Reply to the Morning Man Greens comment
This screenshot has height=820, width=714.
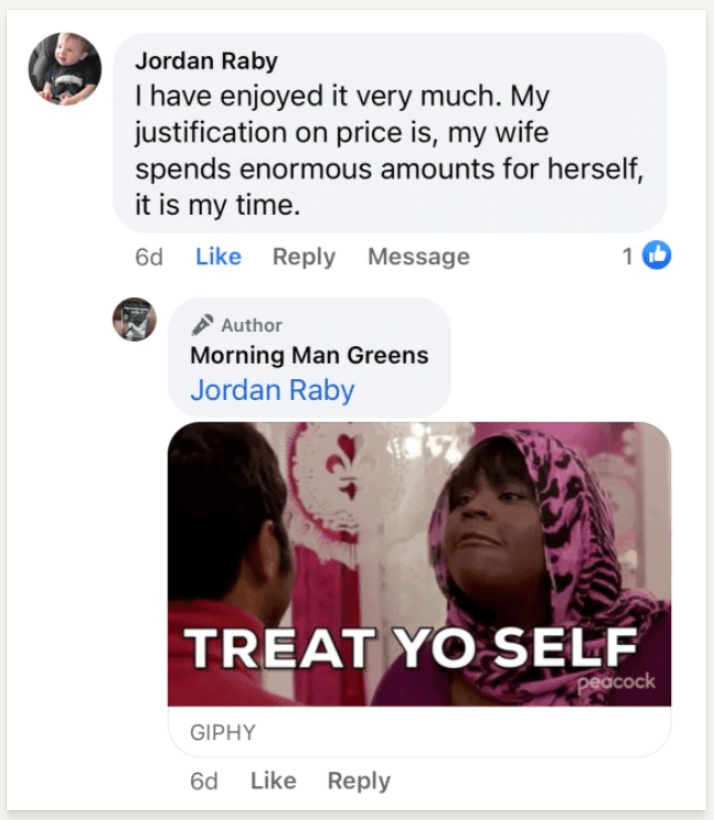pos(359,781)
